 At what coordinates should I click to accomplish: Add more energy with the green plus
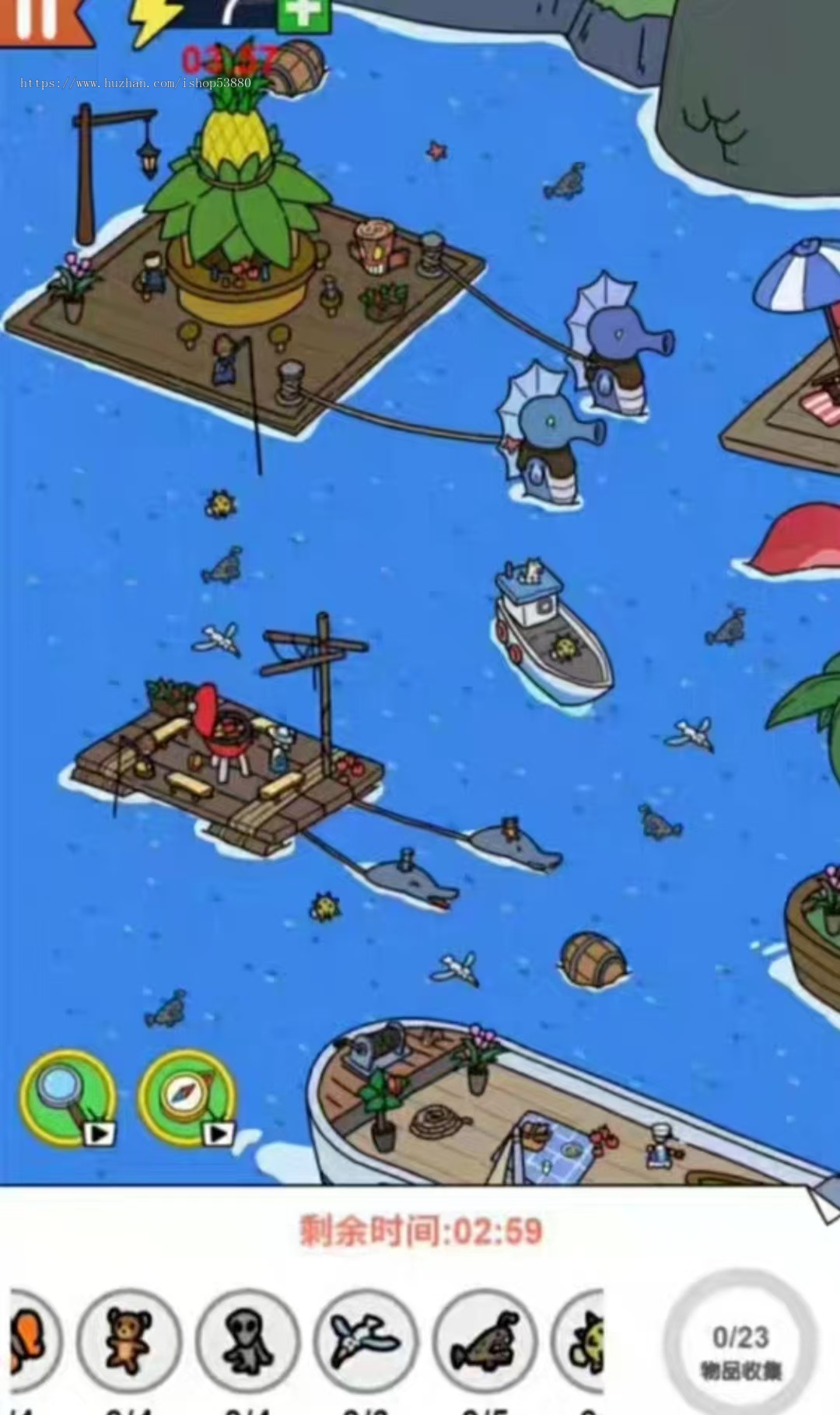tap(303, 14)
